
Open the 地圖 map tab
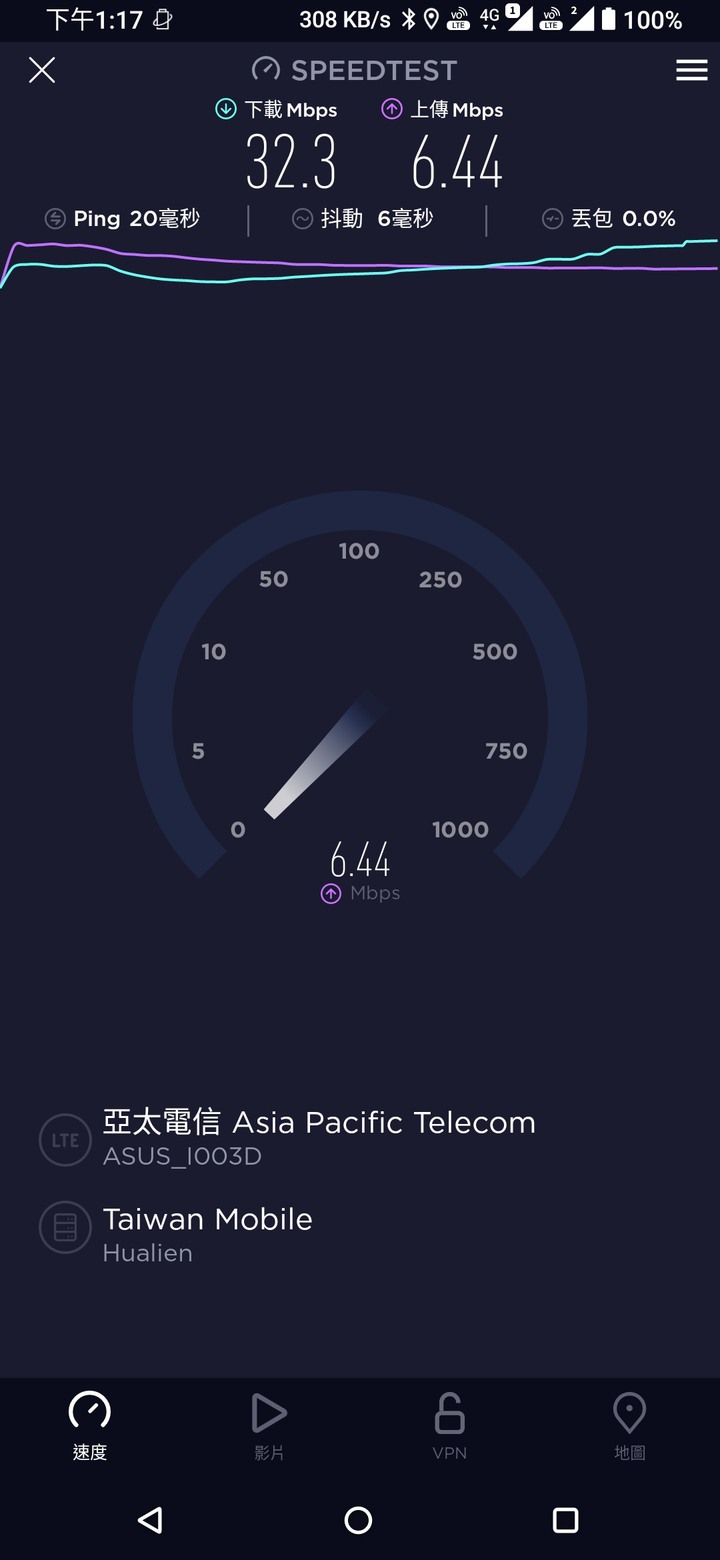(629, 1426)
